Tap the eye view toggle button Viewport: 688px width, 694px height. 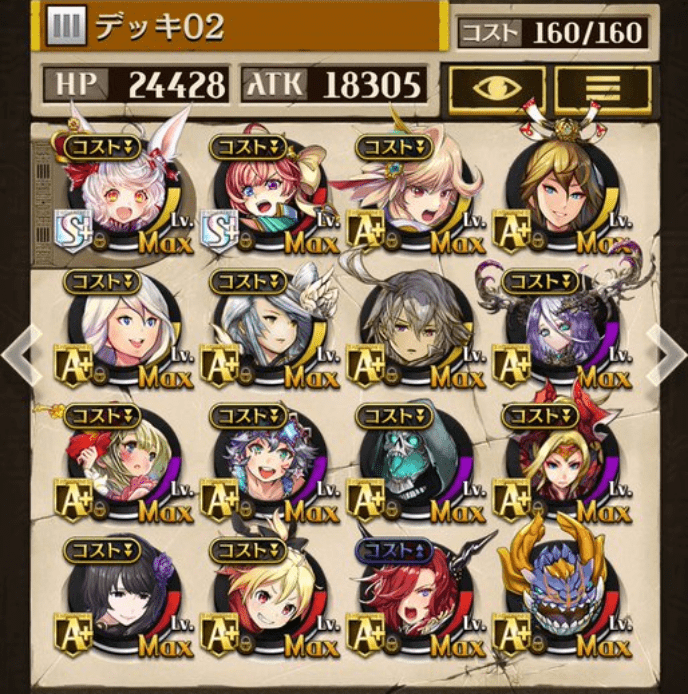(x=496, y=87)
